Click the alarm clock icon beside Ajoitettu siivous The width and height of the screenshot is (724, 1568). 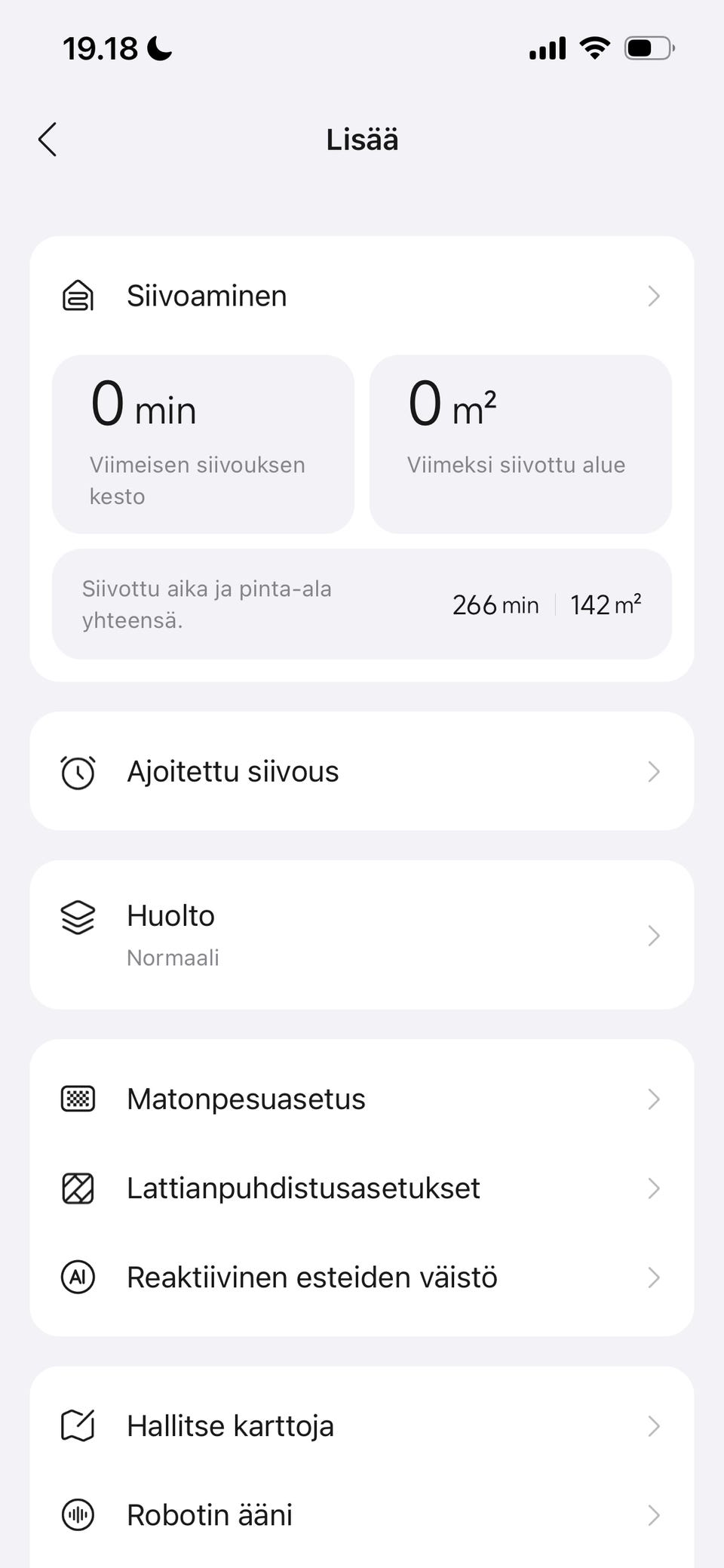pyautogui.click(x=78, y=770)
